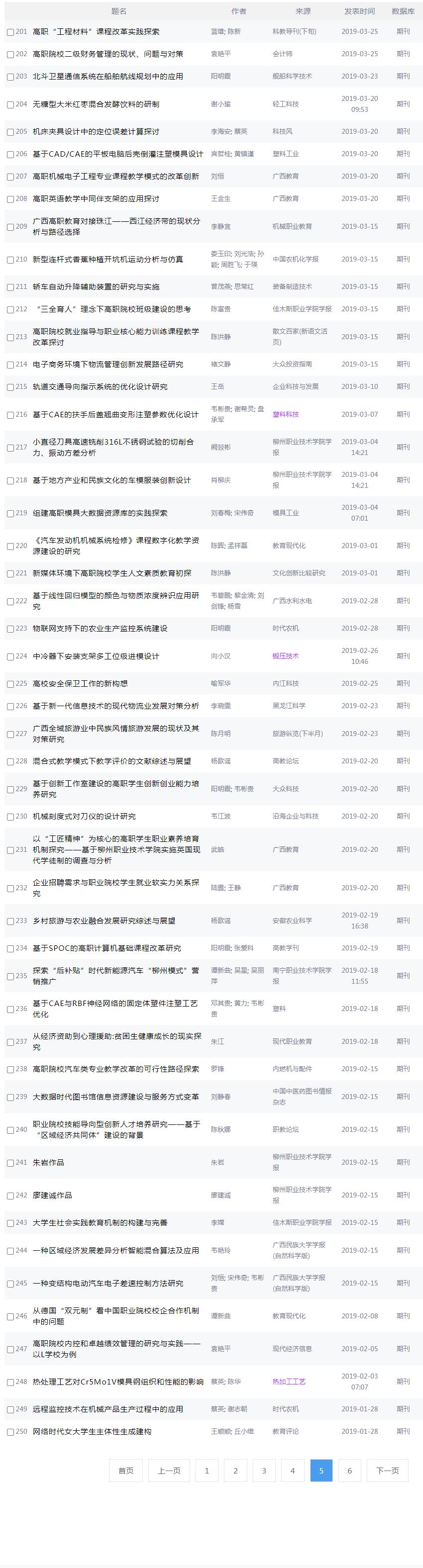Screen dimensions: 423x1568
Task: Open article 机械刻度式对刀仪的设计研究
Action: pos(84,816)
